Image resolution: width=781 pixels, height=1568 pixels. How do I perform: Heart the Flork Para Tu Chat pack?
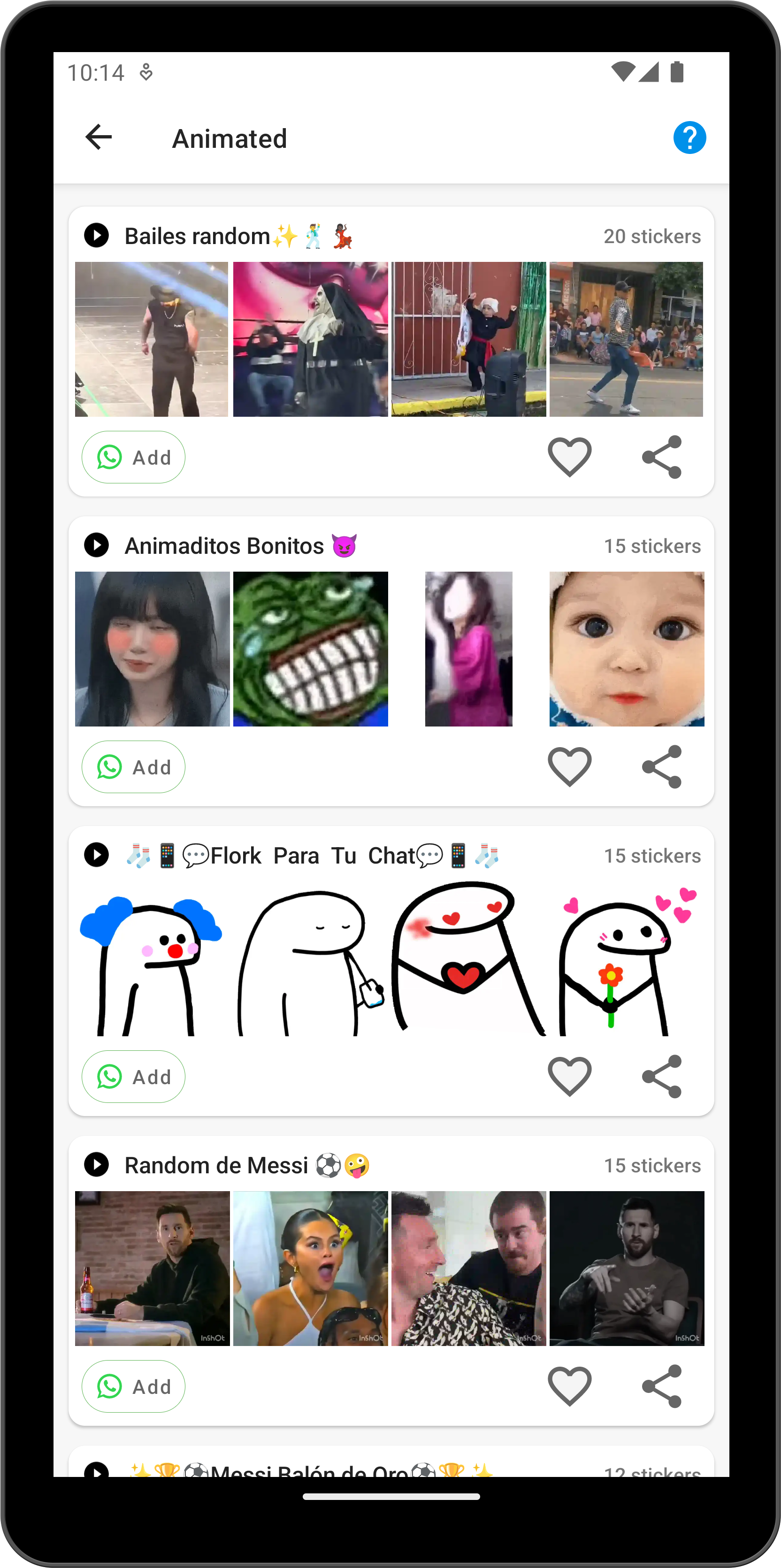pos(569,1076)
